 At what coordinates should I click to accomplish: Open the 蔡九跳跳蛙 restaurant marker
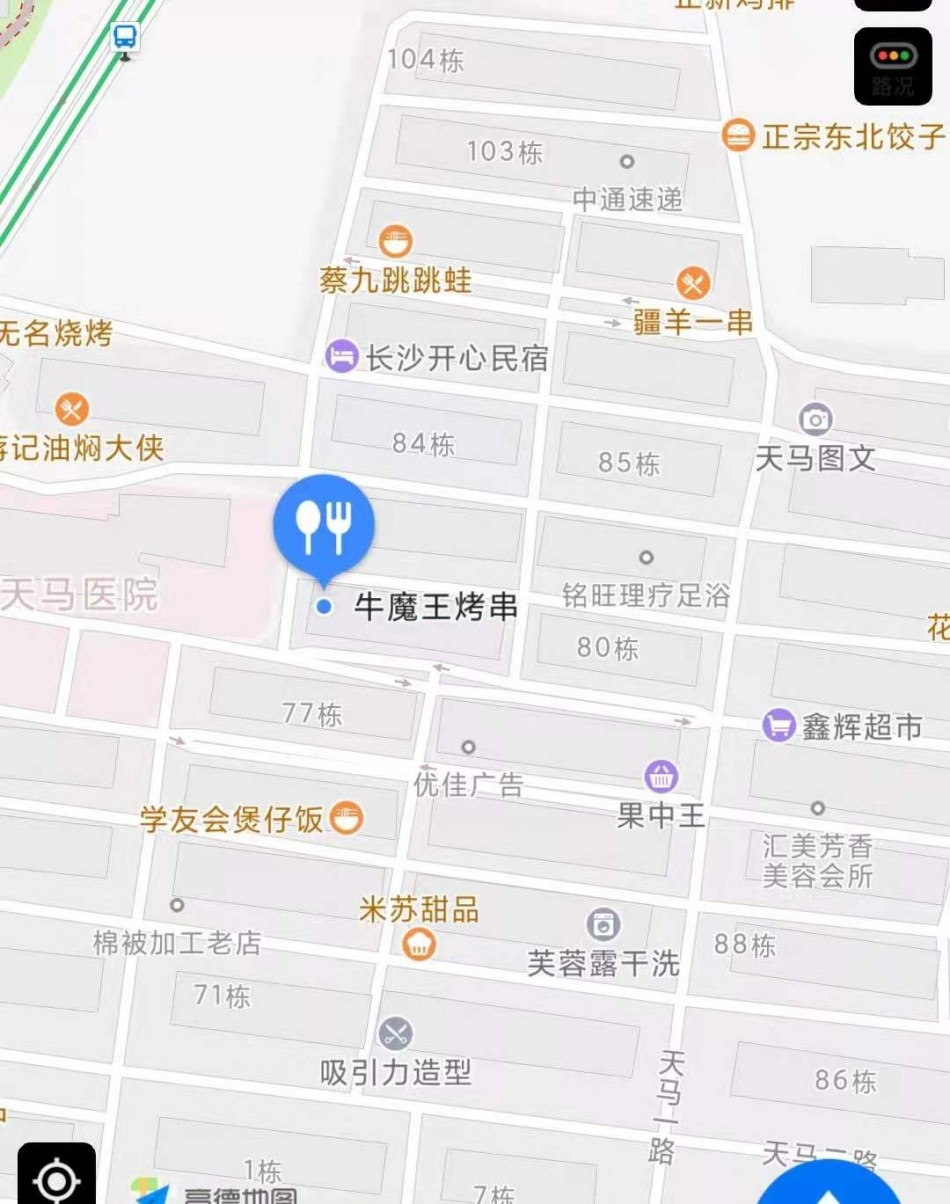[396, 241]
